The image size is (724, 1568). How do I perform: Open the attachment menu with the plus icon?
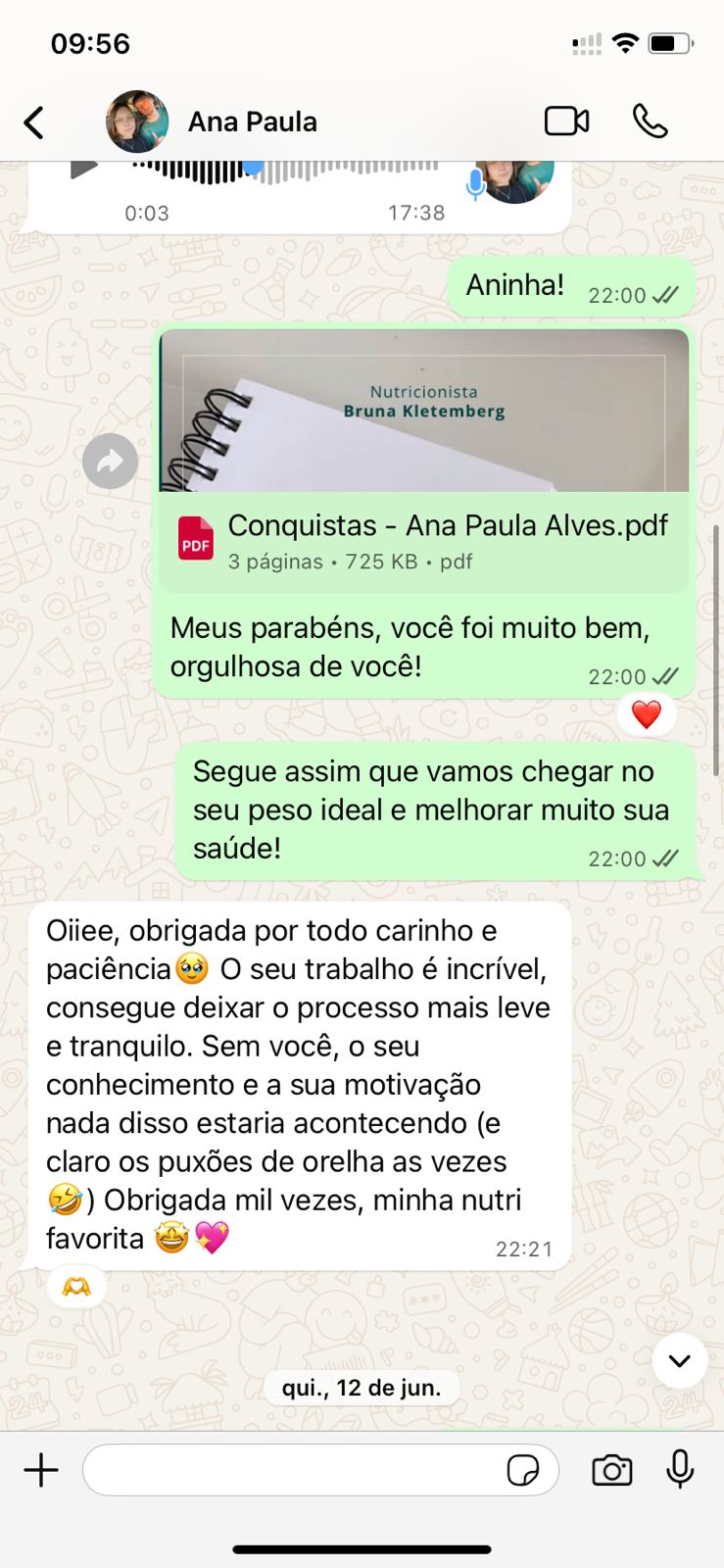point(40,1470)
